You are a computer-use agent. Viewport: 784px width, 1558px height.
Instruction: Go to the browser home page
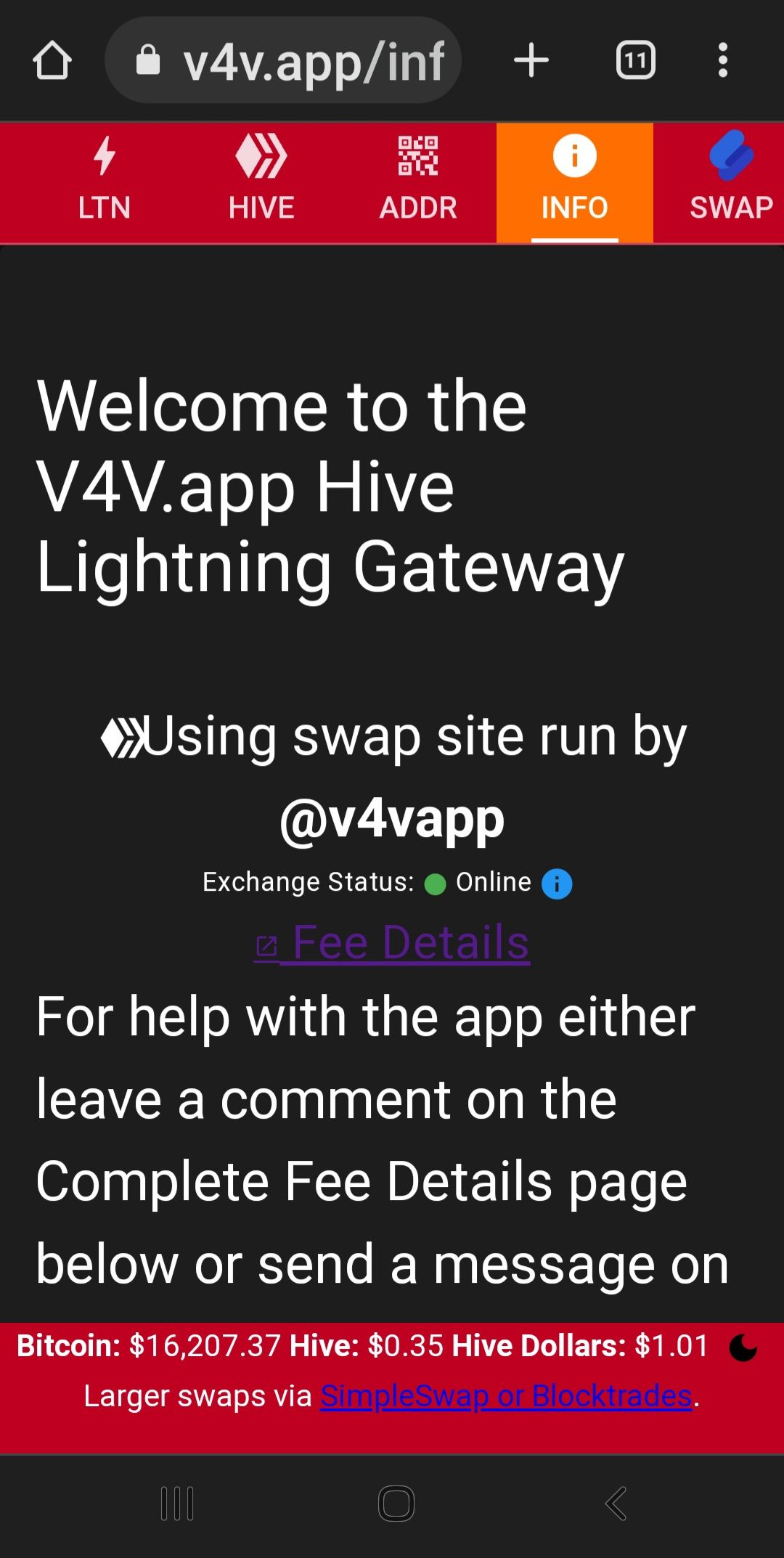pos(52,60)
